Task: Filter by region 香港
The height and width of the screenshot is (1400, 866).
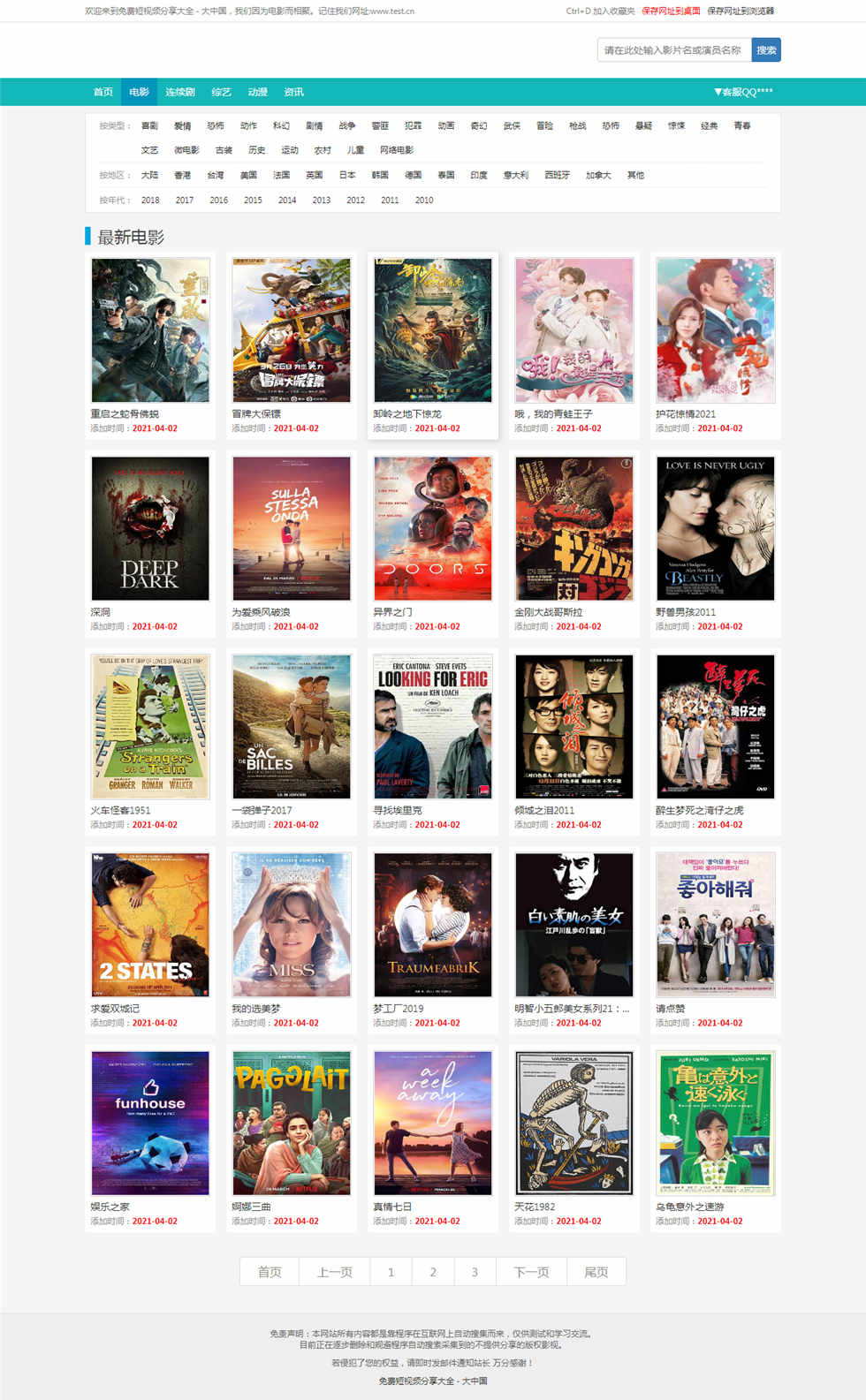Action: tap(183, 176)
